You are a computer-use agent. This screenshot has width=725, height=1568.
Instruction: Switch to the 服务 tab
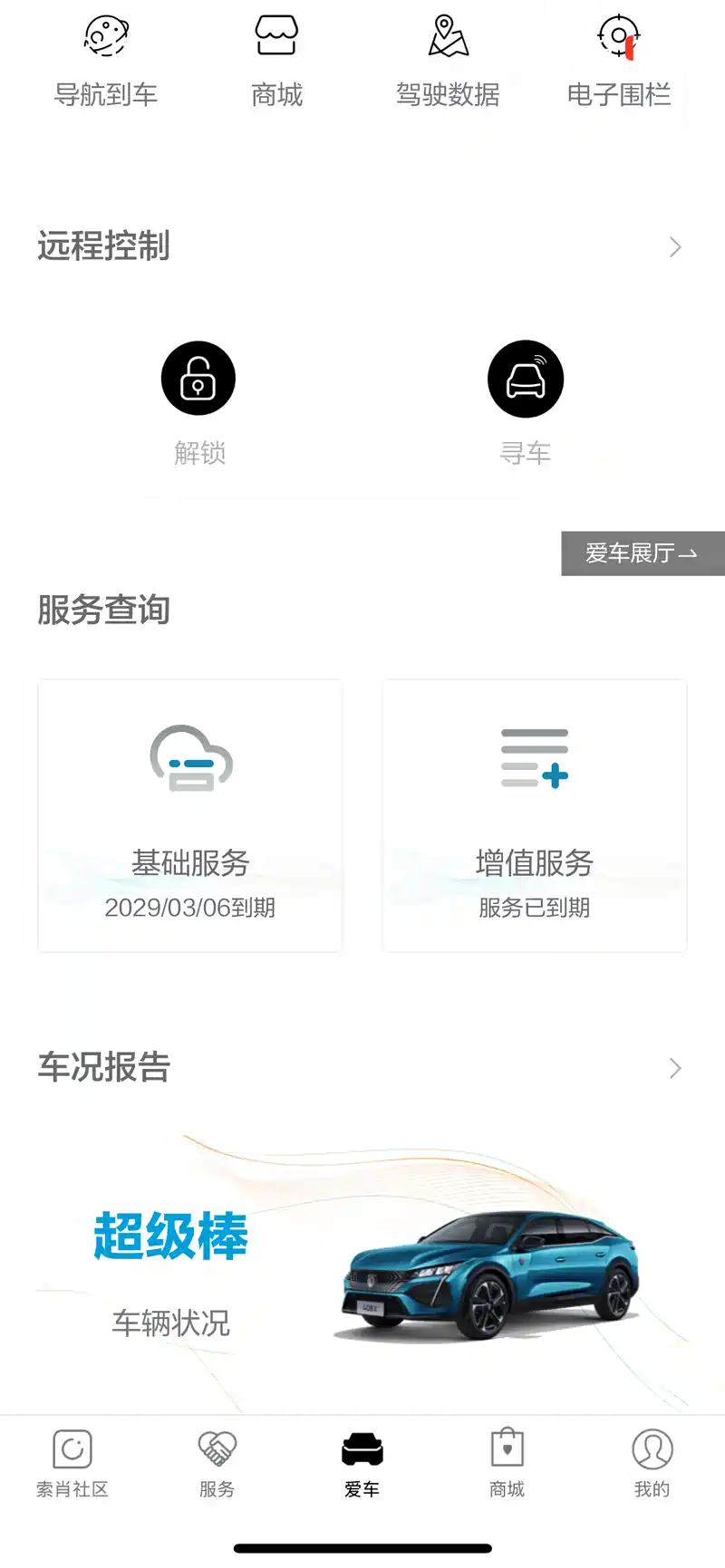(x=217, y=1464)
